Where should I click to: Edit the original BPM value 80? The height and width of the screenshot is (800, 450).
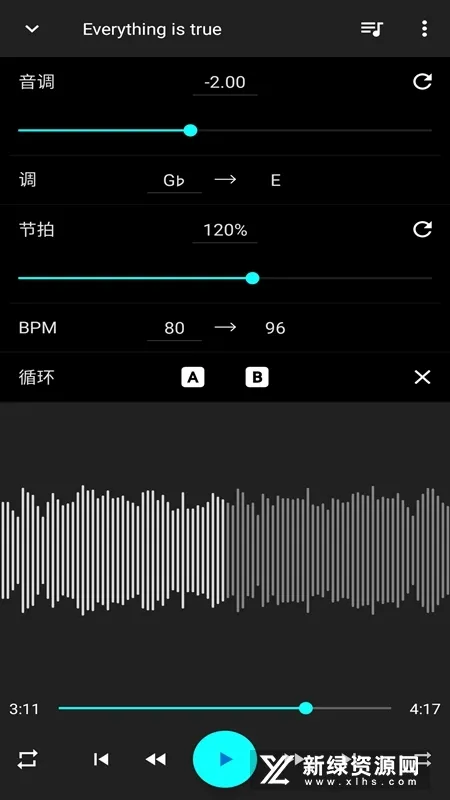(174, 329)
